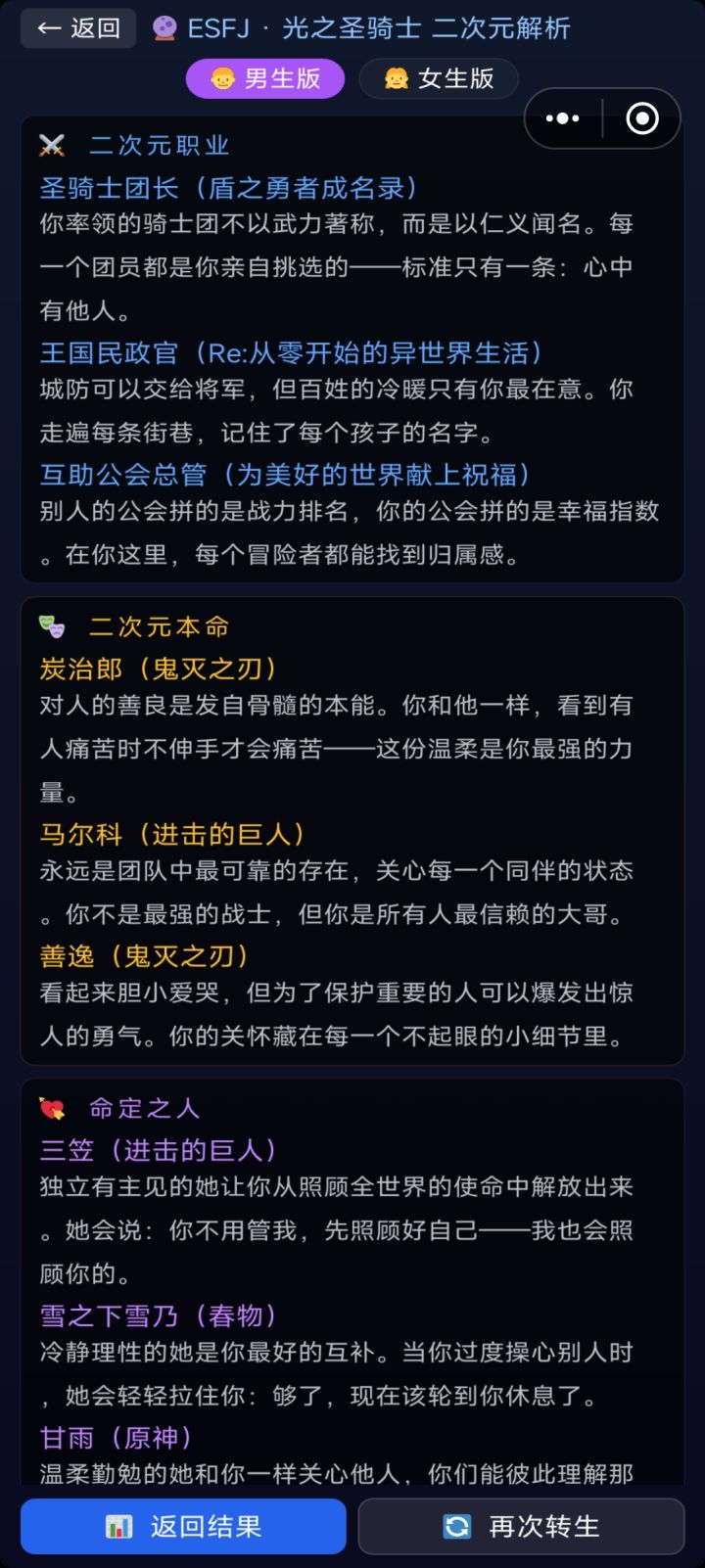Screen dimensions: 705x1568
Task: Click the boy emoji on 男生版 tab
Action: click(217, 79)
